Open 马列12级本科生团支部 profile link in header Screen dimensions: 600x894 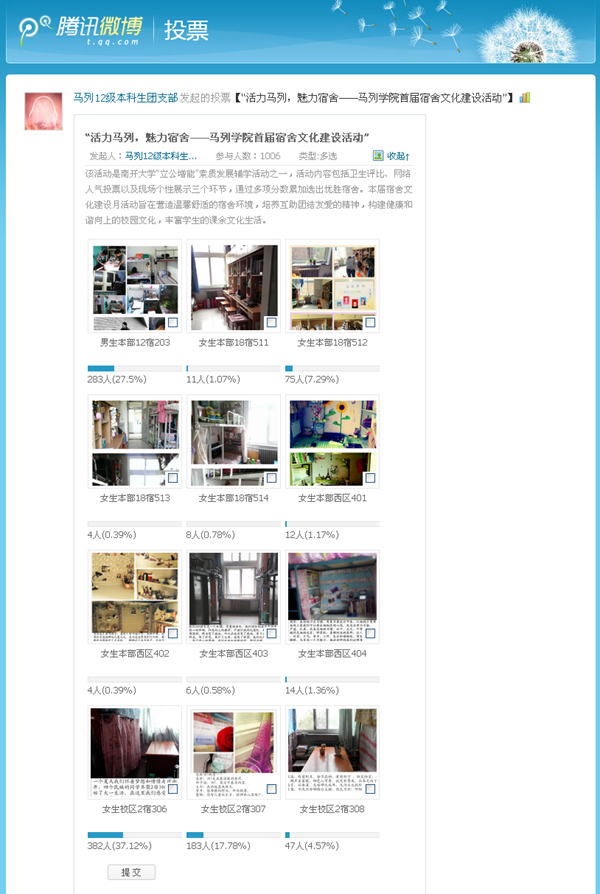point(126,98)
